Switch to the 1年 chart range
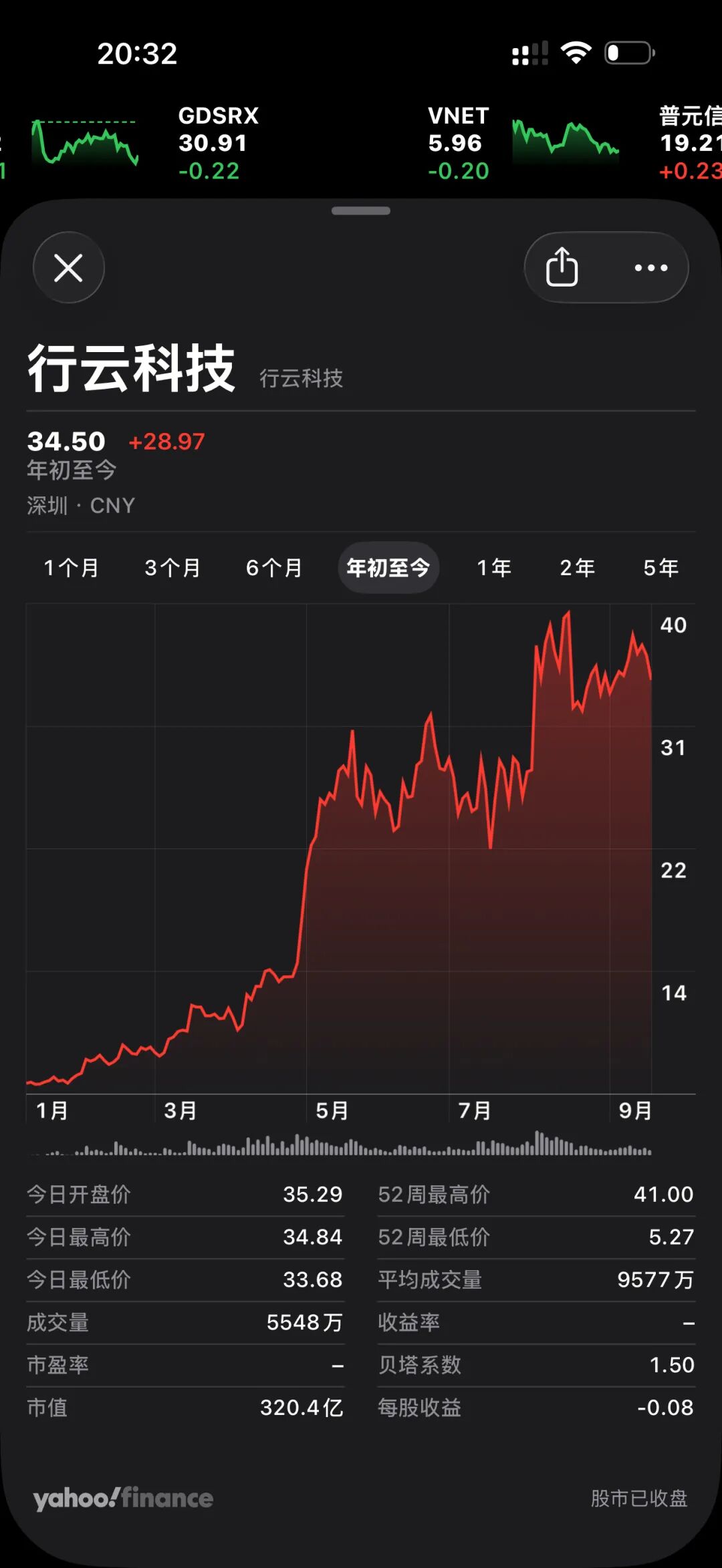The image size is (722, 1568). [494, 568]
